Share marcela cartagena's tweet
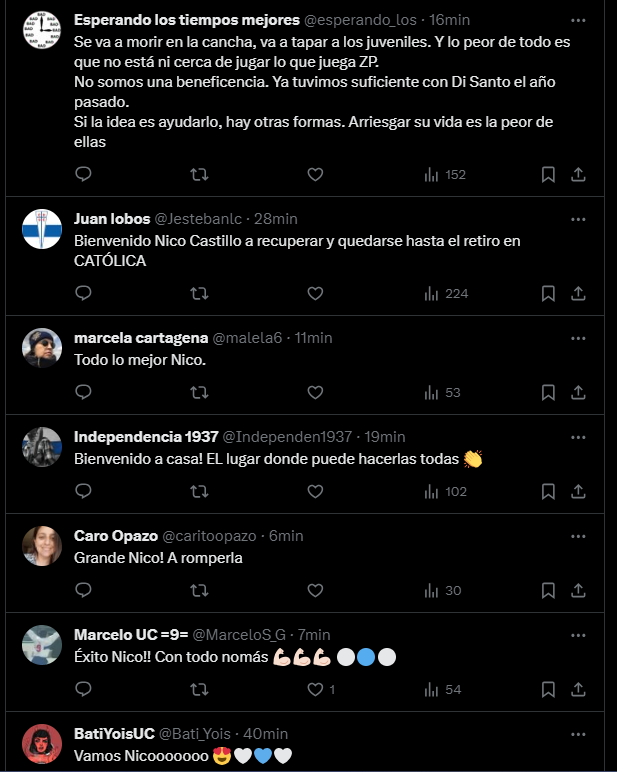This screenshot has height=772, width=617. (x=578, y=392)
